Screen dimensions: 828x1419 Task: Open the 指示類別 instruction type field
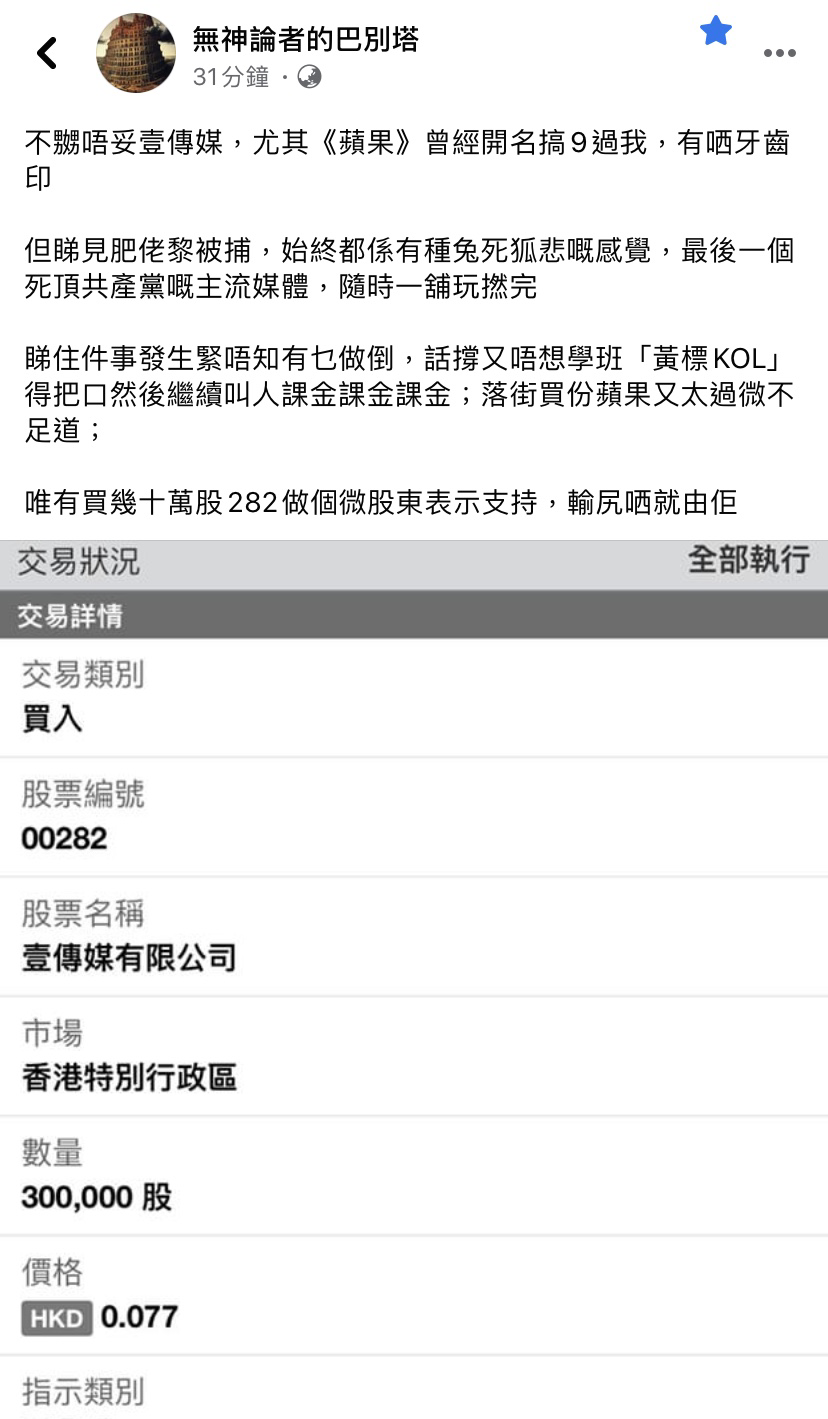pyautogui.click(x=81, y=1393)
